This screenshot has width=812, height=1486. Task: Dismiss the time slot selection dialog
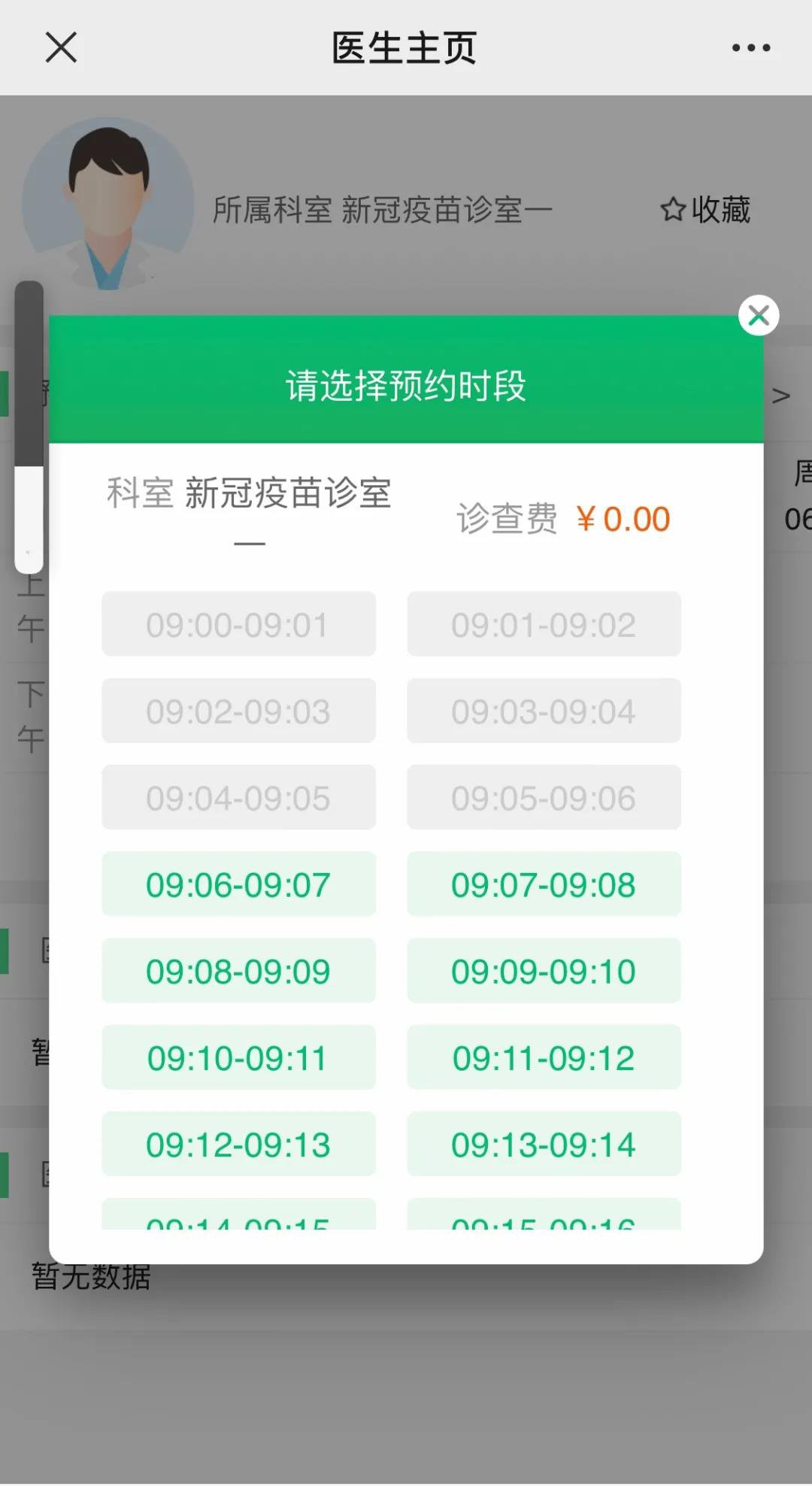pos(759,315)
